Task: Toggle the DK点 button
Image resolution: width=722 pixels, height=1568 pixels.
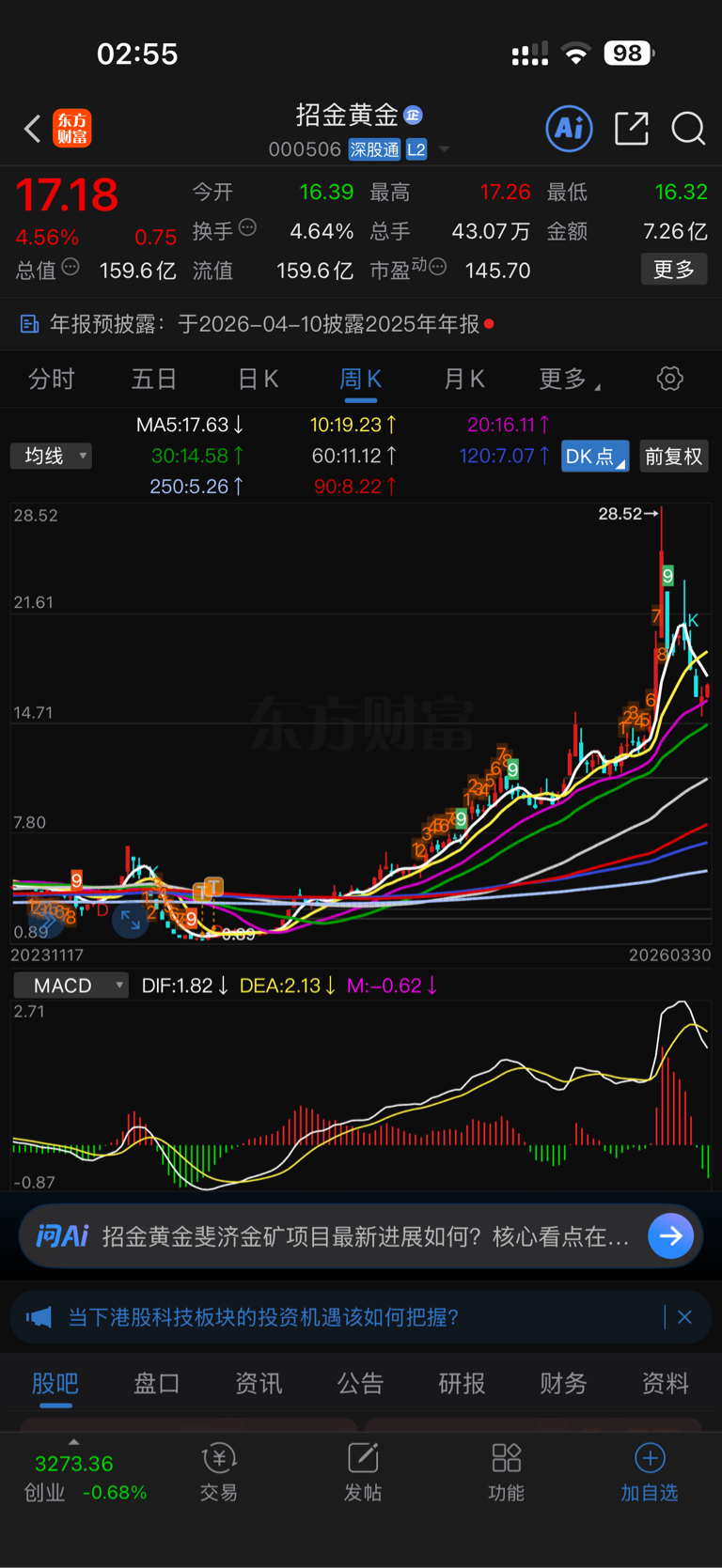Action: tap(594, 457)
